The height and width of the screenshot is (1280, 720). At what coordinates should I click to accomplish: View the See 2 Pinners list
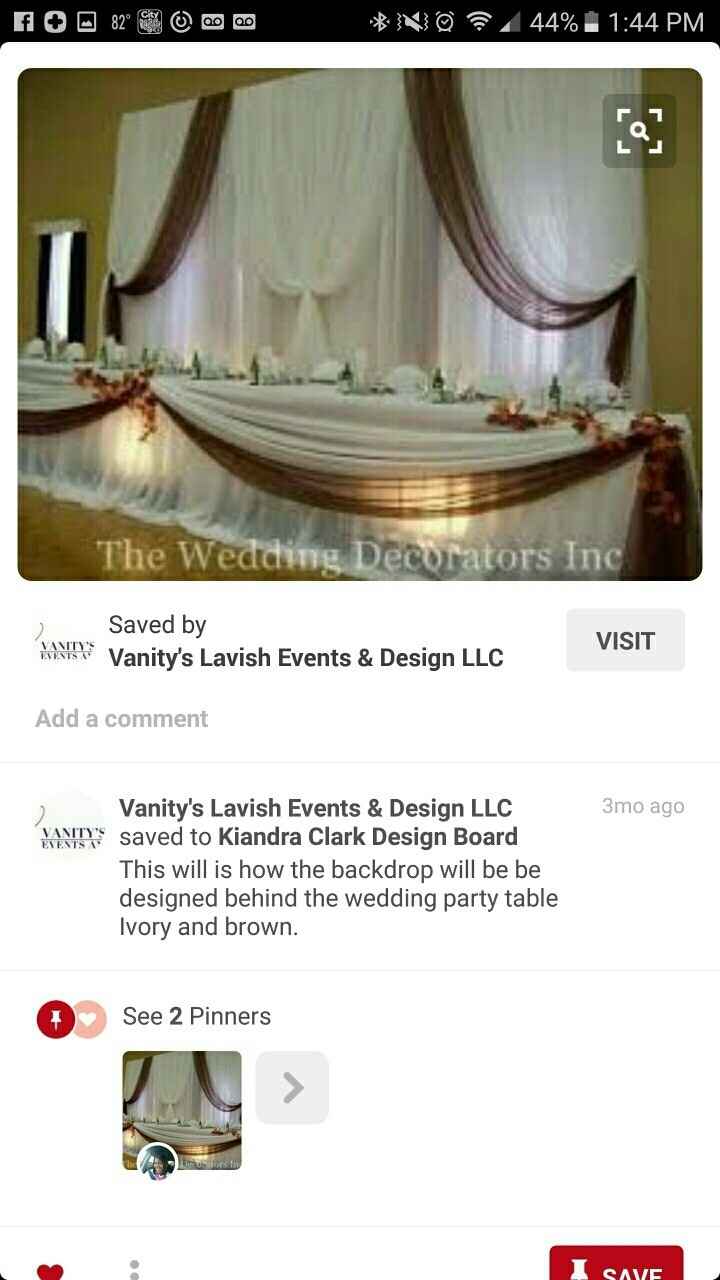point(196,1016)
